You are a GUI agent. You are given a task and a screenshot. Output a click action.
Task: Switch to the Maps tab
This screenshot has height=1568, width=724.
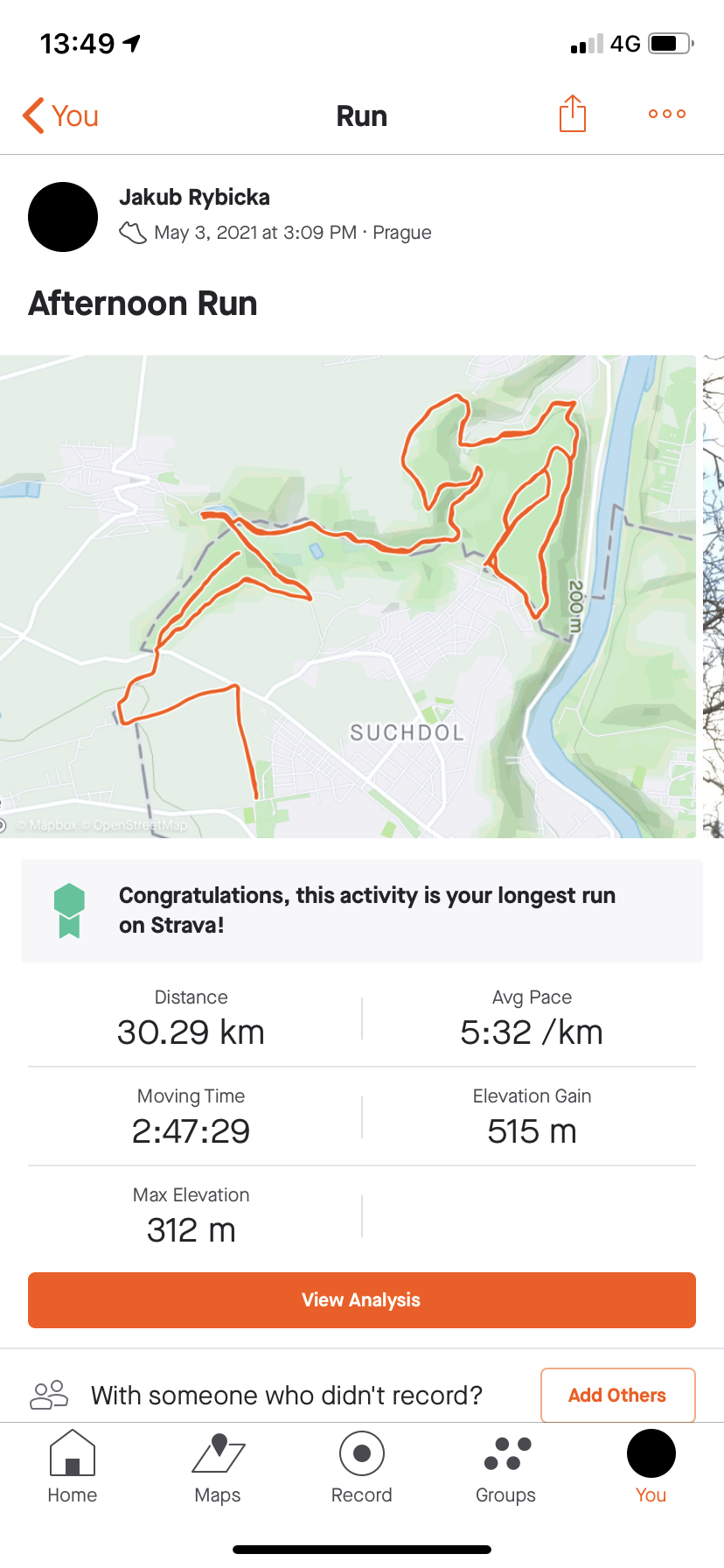[x=218, y=1467]
